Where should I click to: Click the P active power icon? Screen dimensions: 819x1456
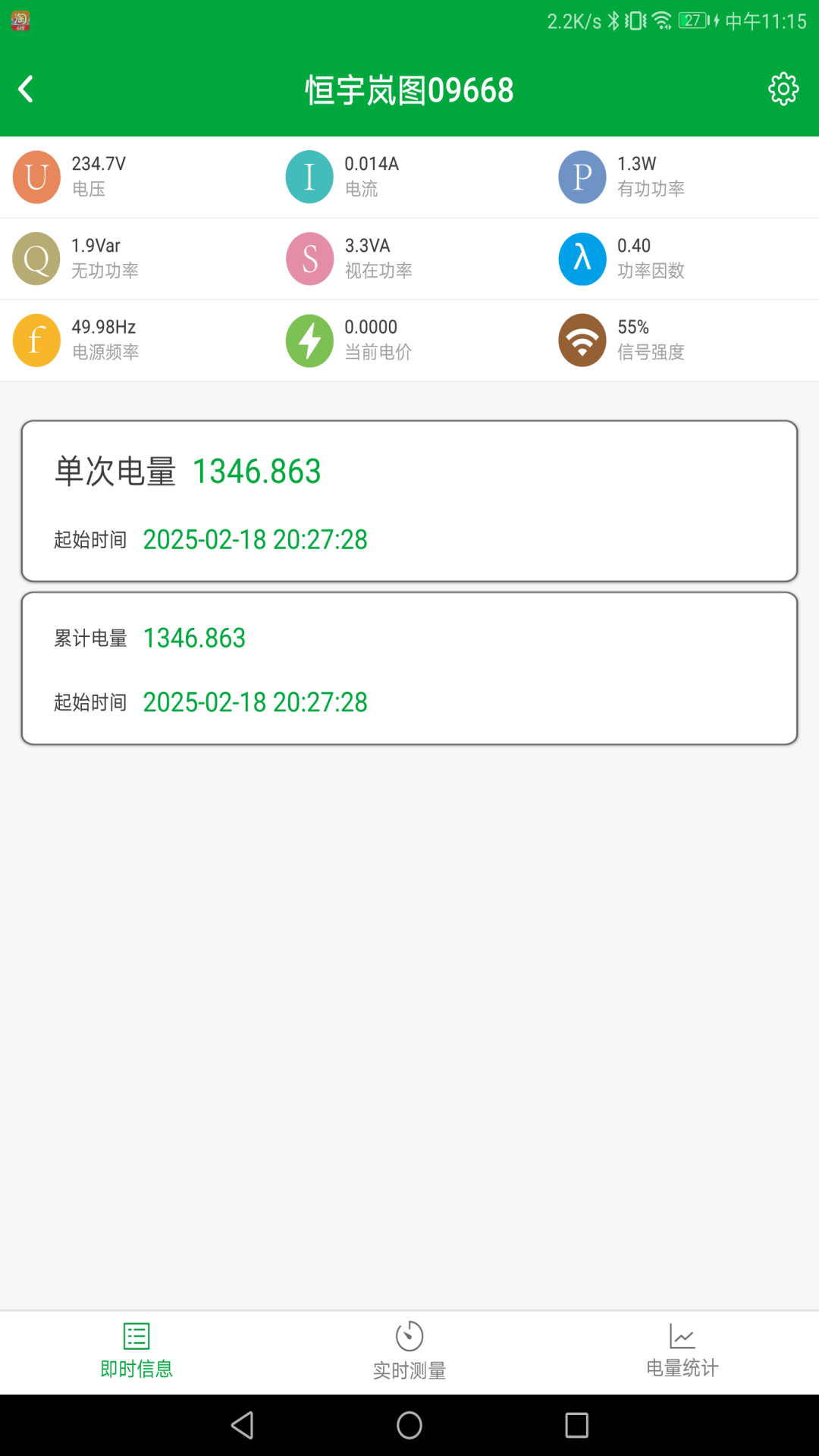[582, 177]
